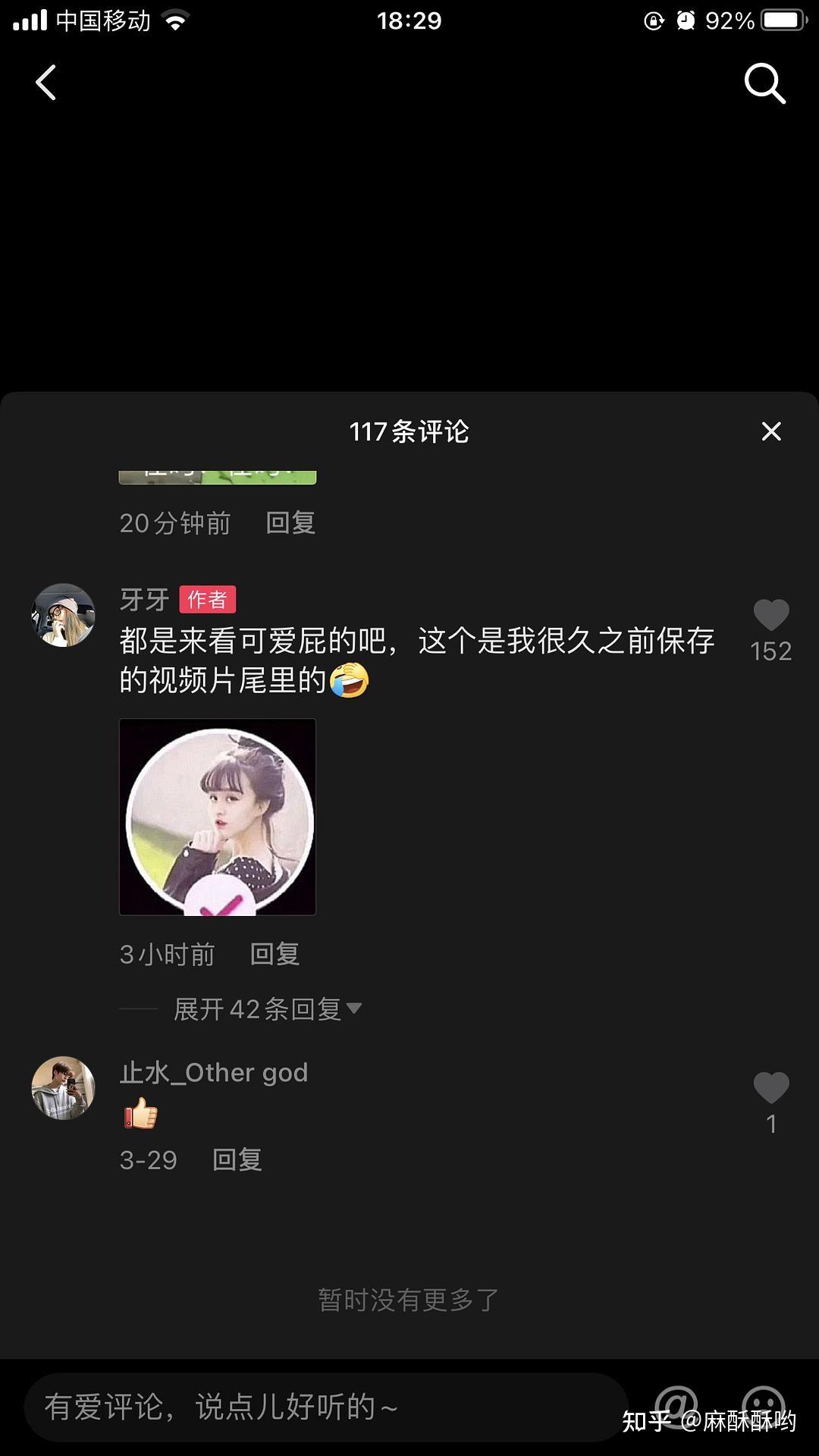
Task: Reply to 牙牙's comment via 回复
Action: point(274,954)
